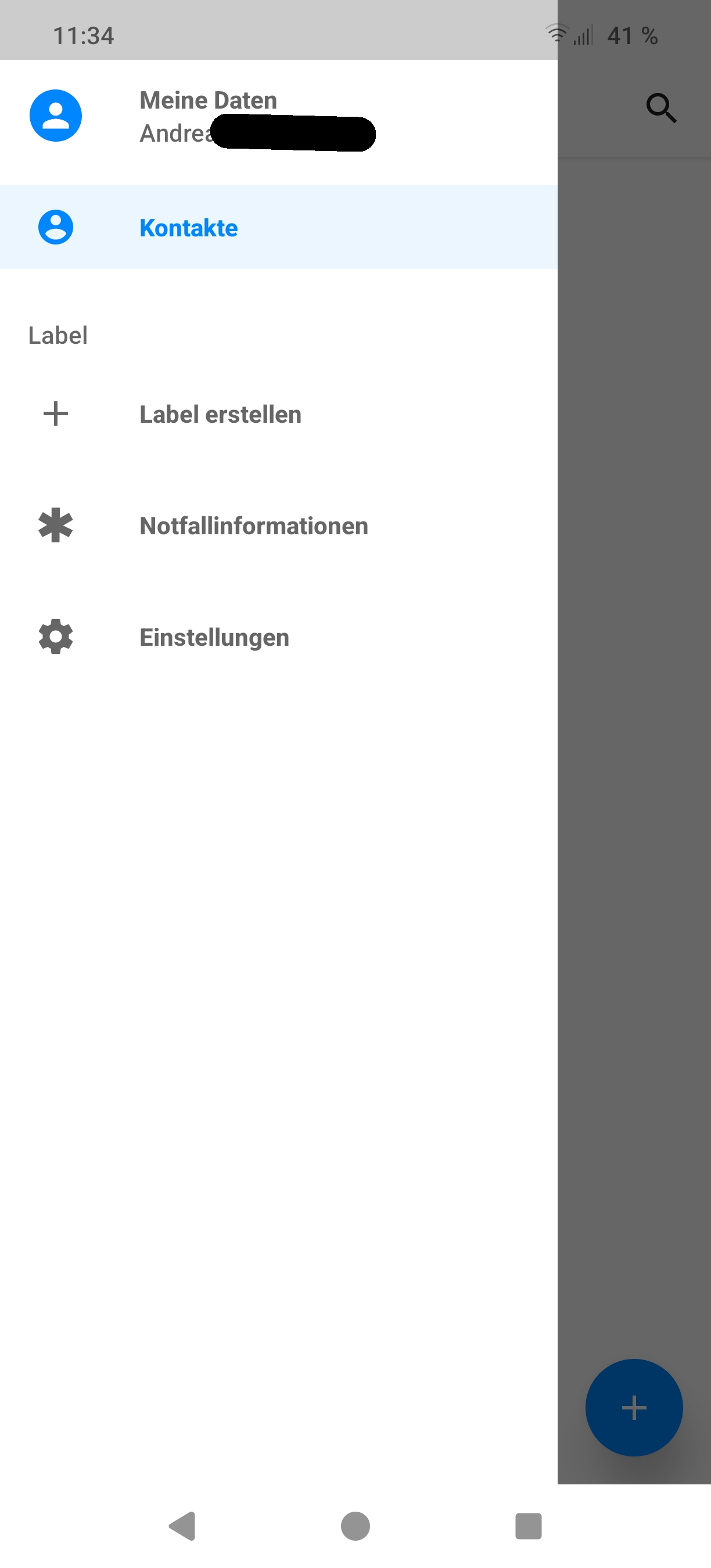The width and height of the screenshot is (711, 1568).
Task: Tap Label erstellen to create a label
Action: 278,415
